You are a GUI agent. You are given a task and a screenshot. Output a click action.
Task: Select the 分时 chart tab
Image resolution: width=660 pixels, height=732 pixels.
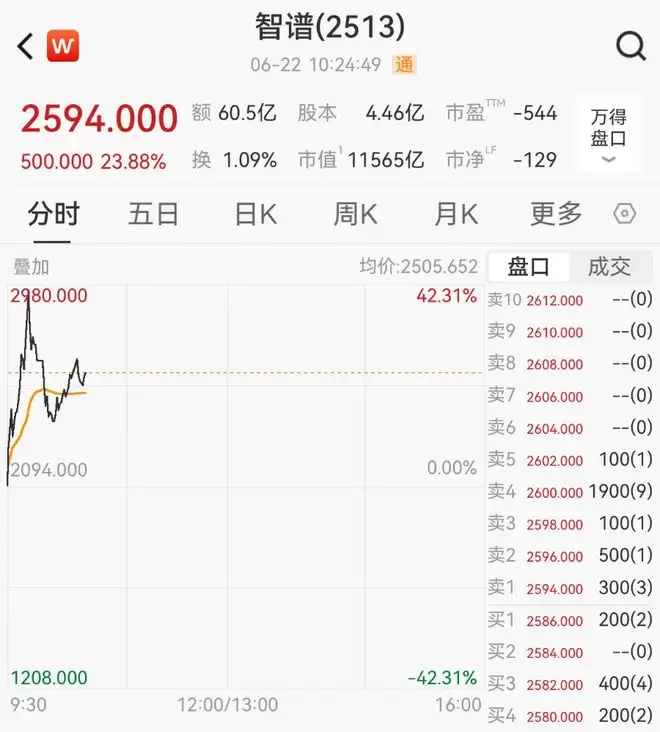53,214
